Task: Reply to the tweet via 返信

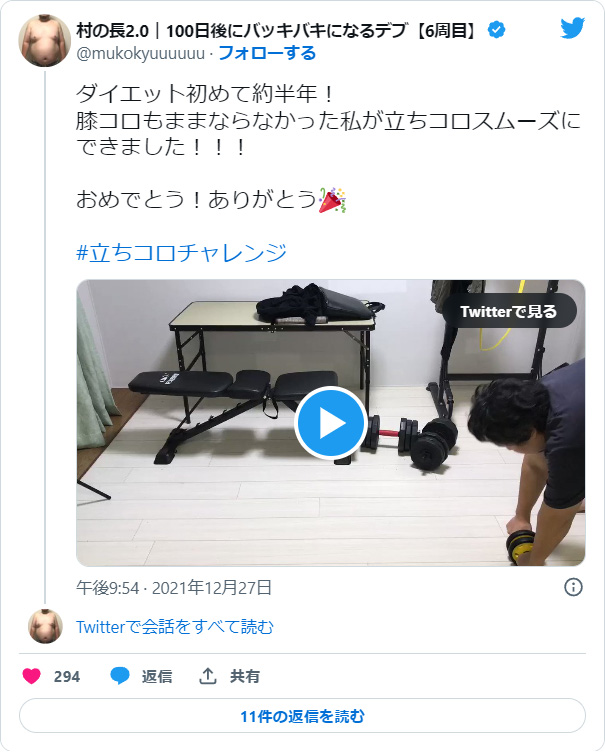Action: (141, 676)
